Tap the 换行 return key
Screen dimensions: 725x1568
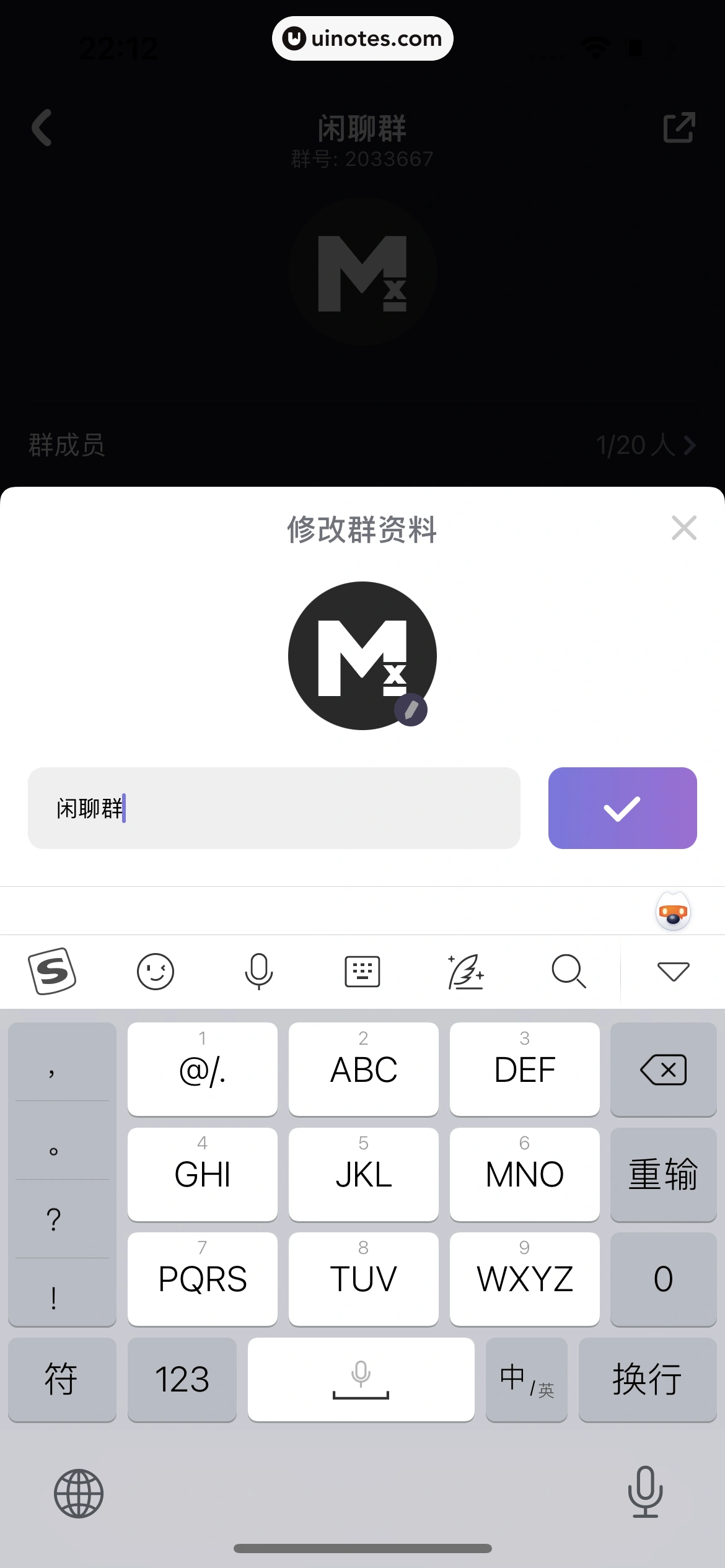click(647, 1379)
